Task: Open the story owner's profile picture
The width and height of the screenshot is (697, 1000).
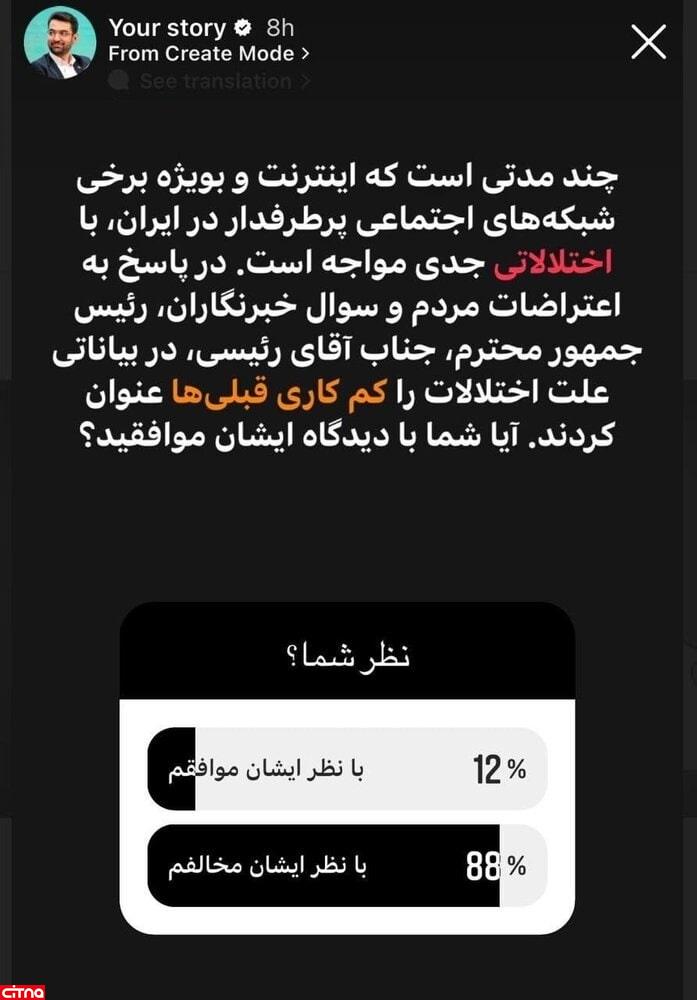Action: click(x=60, y=42)
